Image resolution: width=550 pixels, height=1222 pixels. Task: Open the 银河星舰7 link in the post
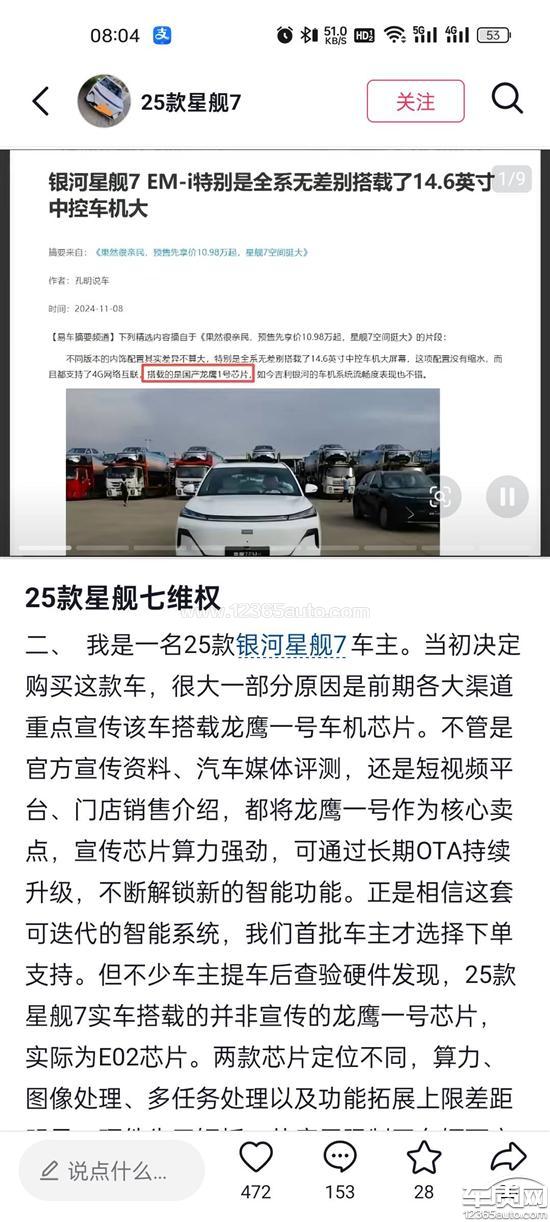tap(291, 644)
